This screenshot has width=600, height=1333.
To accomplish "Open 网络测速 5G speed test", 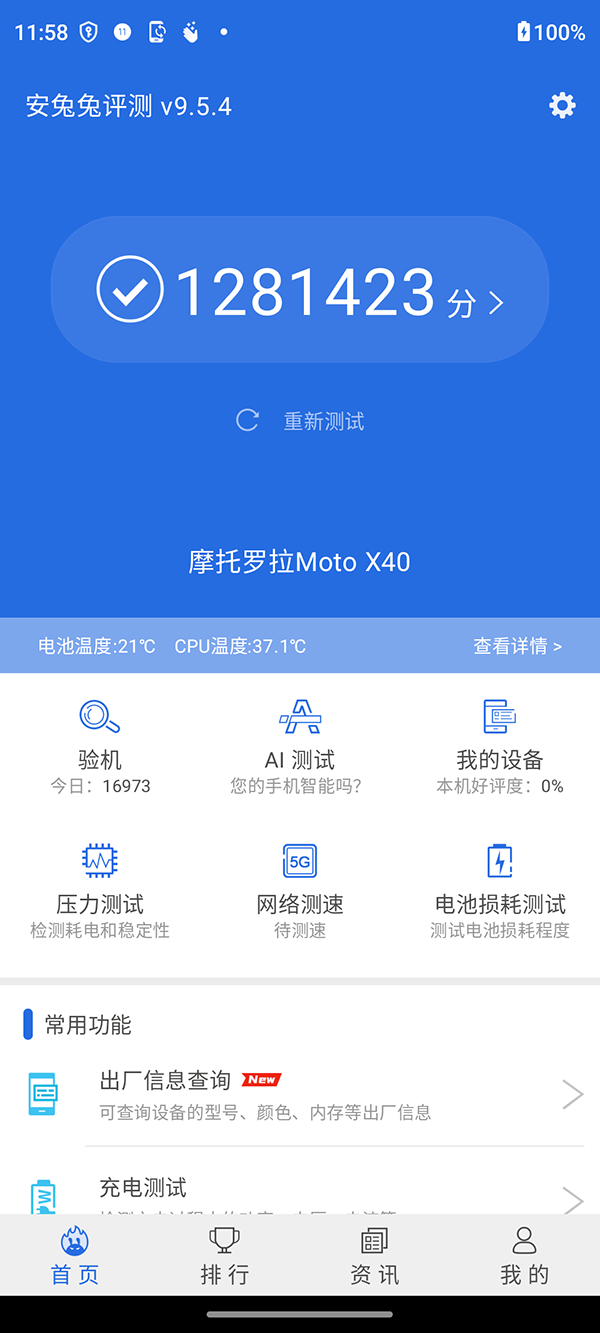I will coord(299,888).
